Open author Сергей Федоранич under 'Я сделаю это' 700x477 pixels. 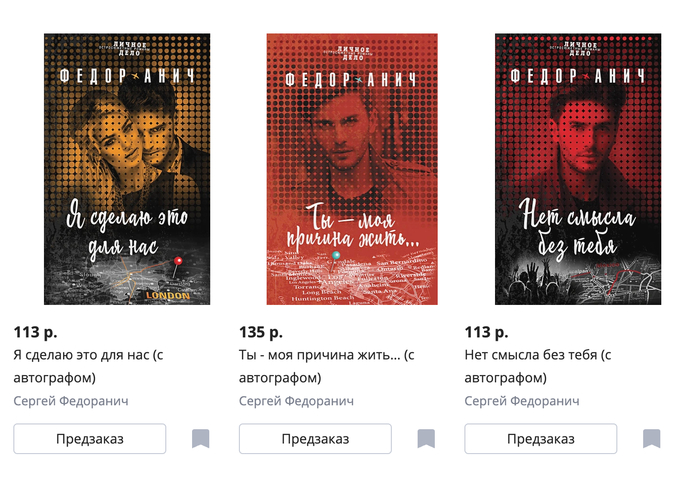(x=71, y=401)
